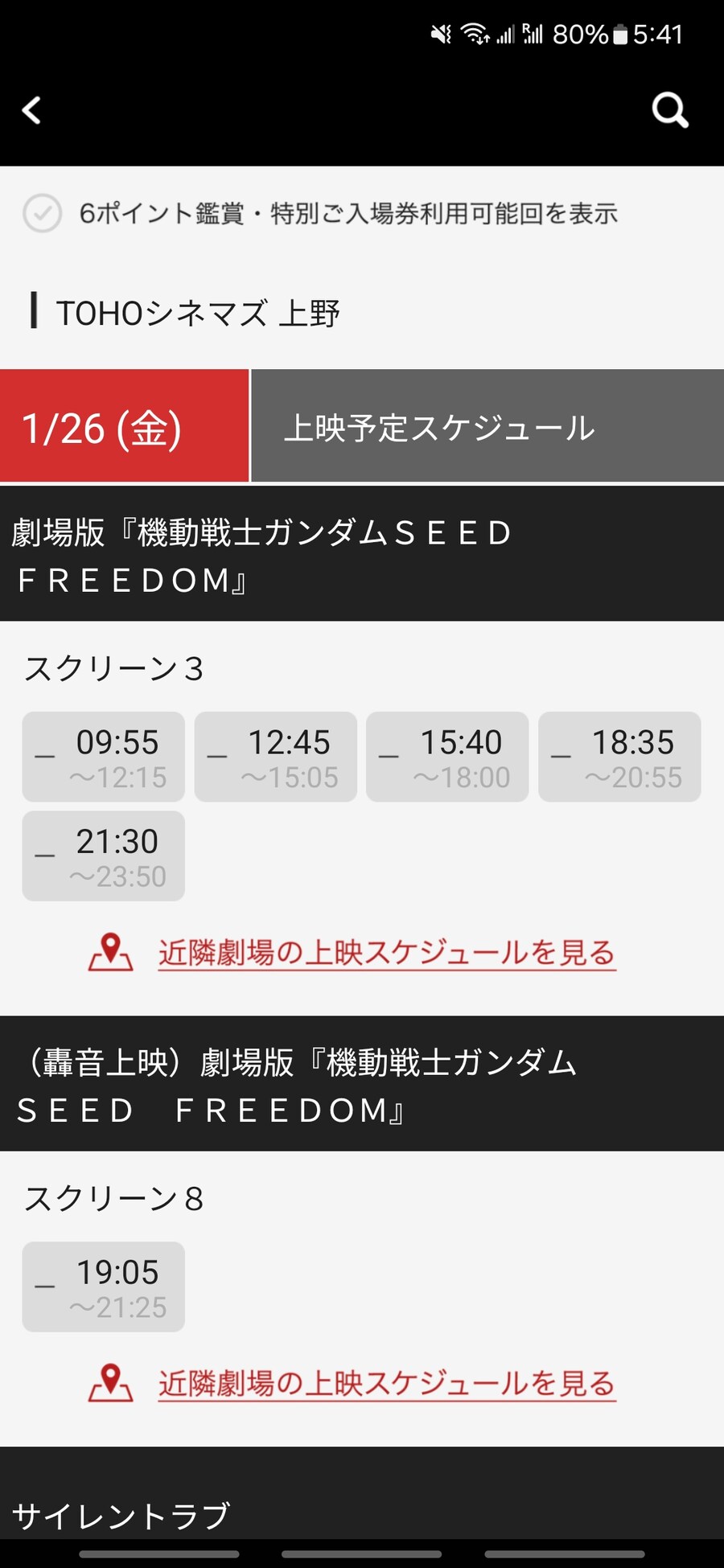Select the 19:05 轟音上映 showtime on Screen 8
The height and width of the screenshot is (1568, 724).
click(x=103, y=1287)
